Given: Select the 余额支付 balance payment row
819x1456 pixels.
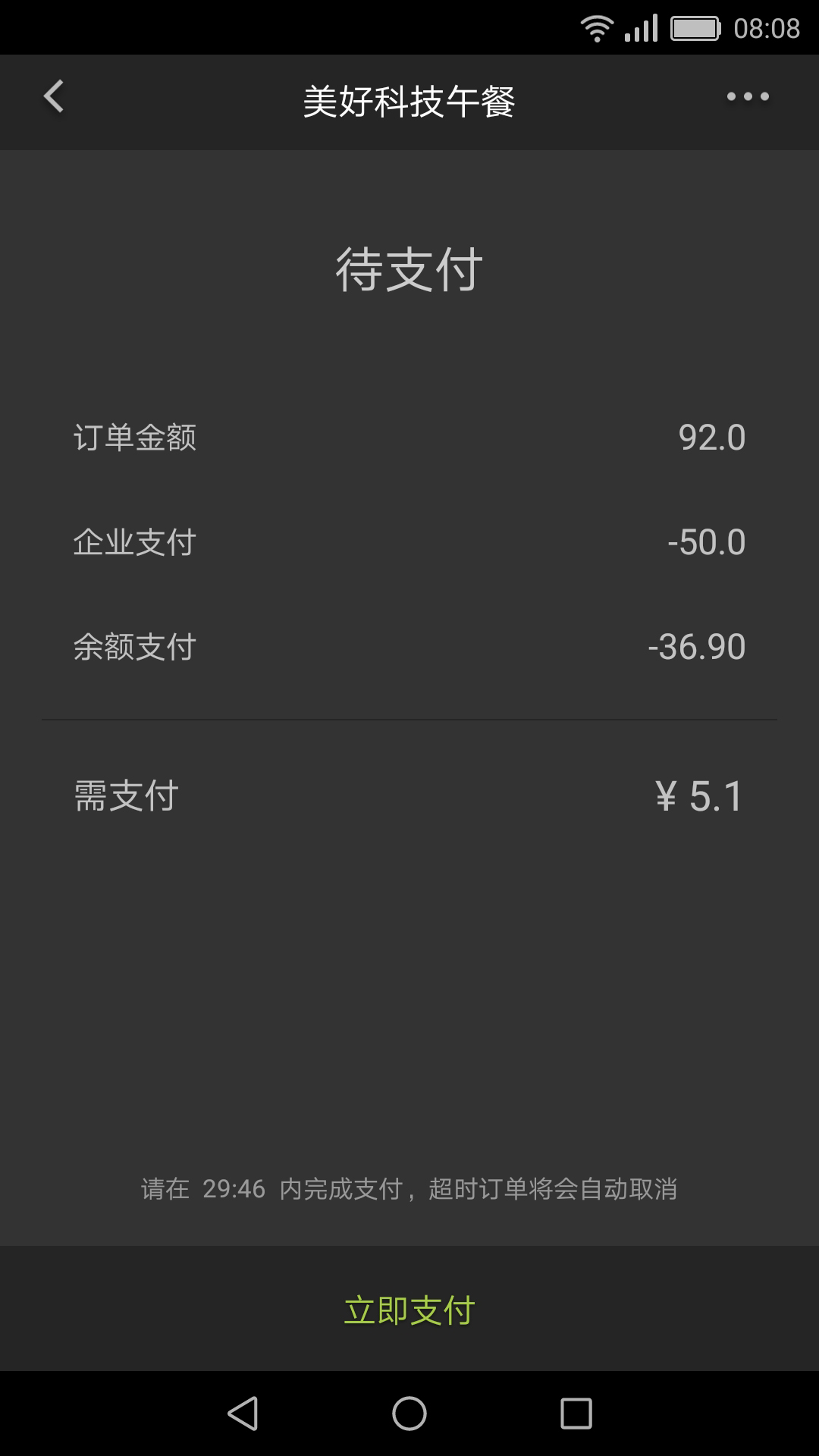Looking at the screenshot, I should (x=135, y=647).
